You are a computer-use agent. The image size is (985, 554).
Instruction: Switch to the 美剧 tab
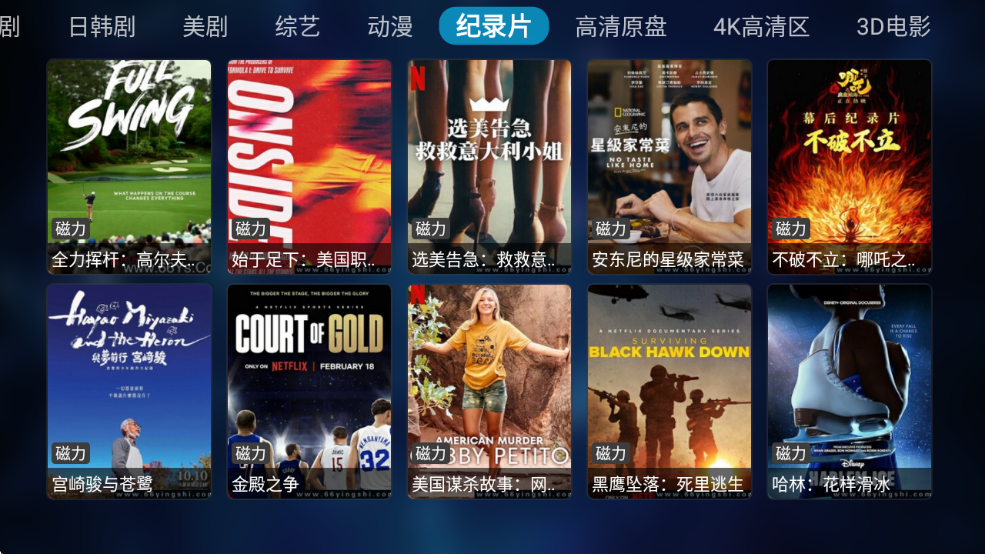[x=205, y=26]
